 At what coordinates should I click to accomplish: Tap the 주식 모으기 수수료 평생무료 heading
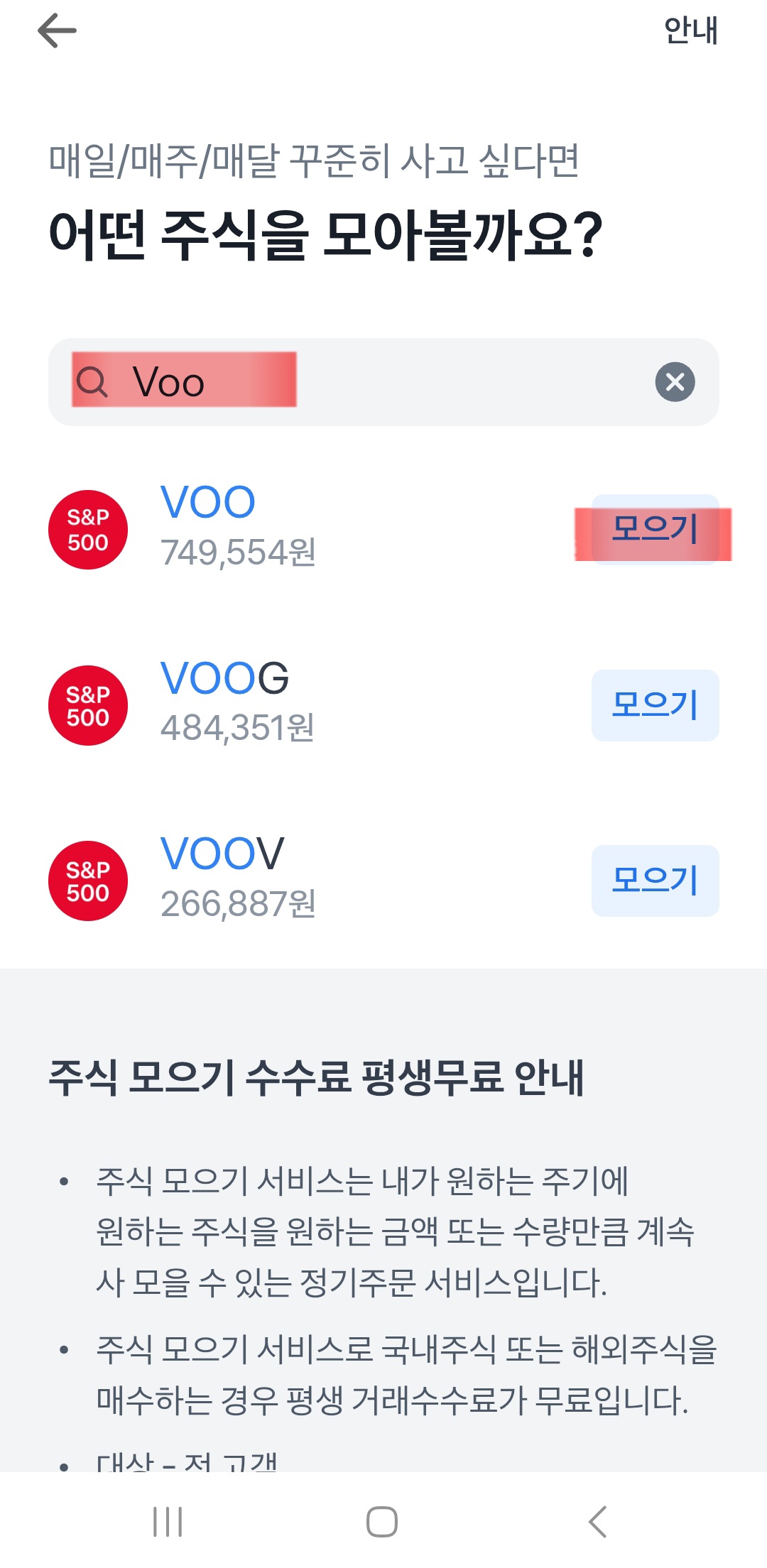[320, 1075]
